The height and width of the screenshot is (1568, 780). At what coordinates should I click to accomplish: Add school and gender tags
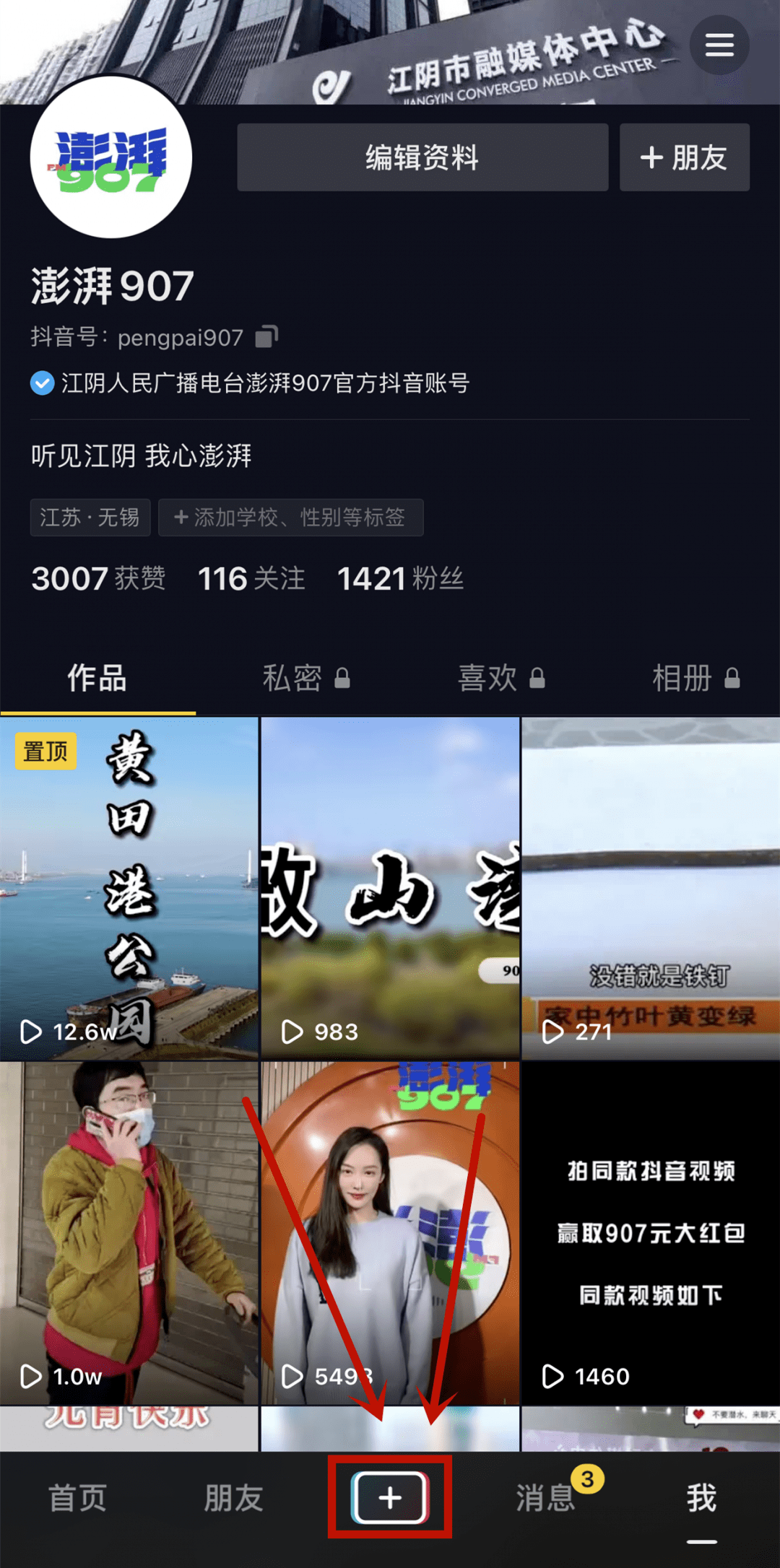(290, 518)
